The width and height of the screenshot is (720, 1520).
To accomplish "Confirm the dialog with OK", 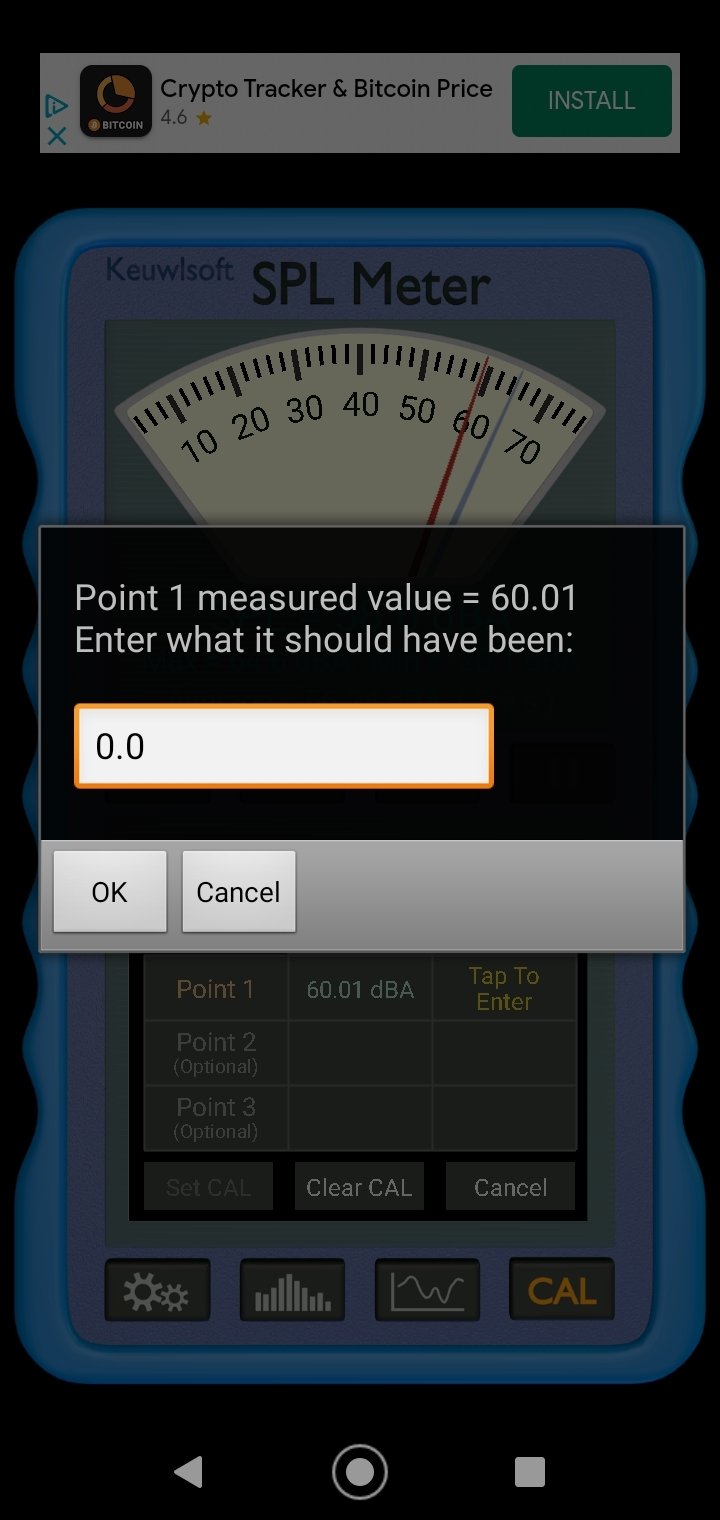I will (110, 892).
